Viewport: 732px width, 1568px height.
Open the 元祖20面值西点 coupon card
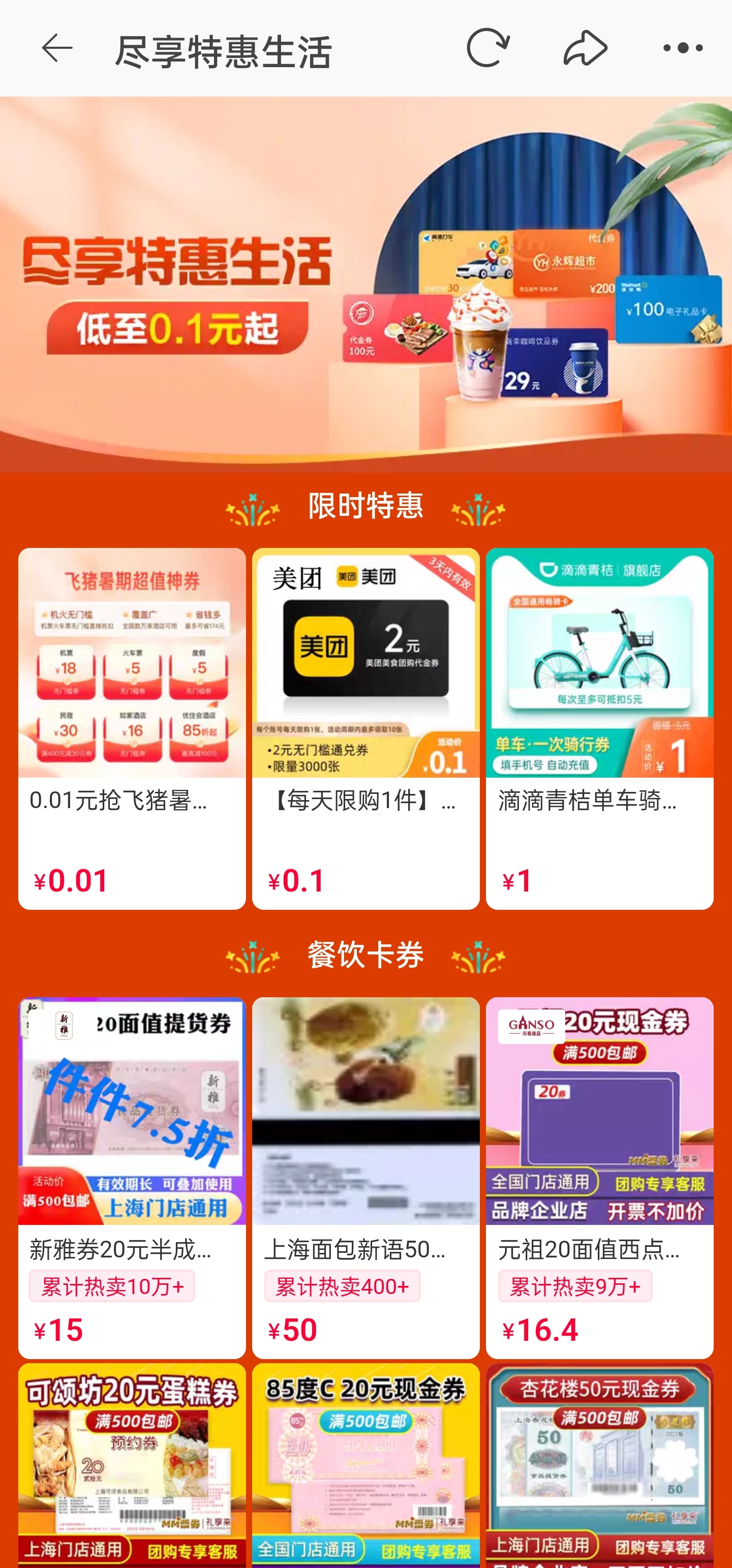(599, 1176)
